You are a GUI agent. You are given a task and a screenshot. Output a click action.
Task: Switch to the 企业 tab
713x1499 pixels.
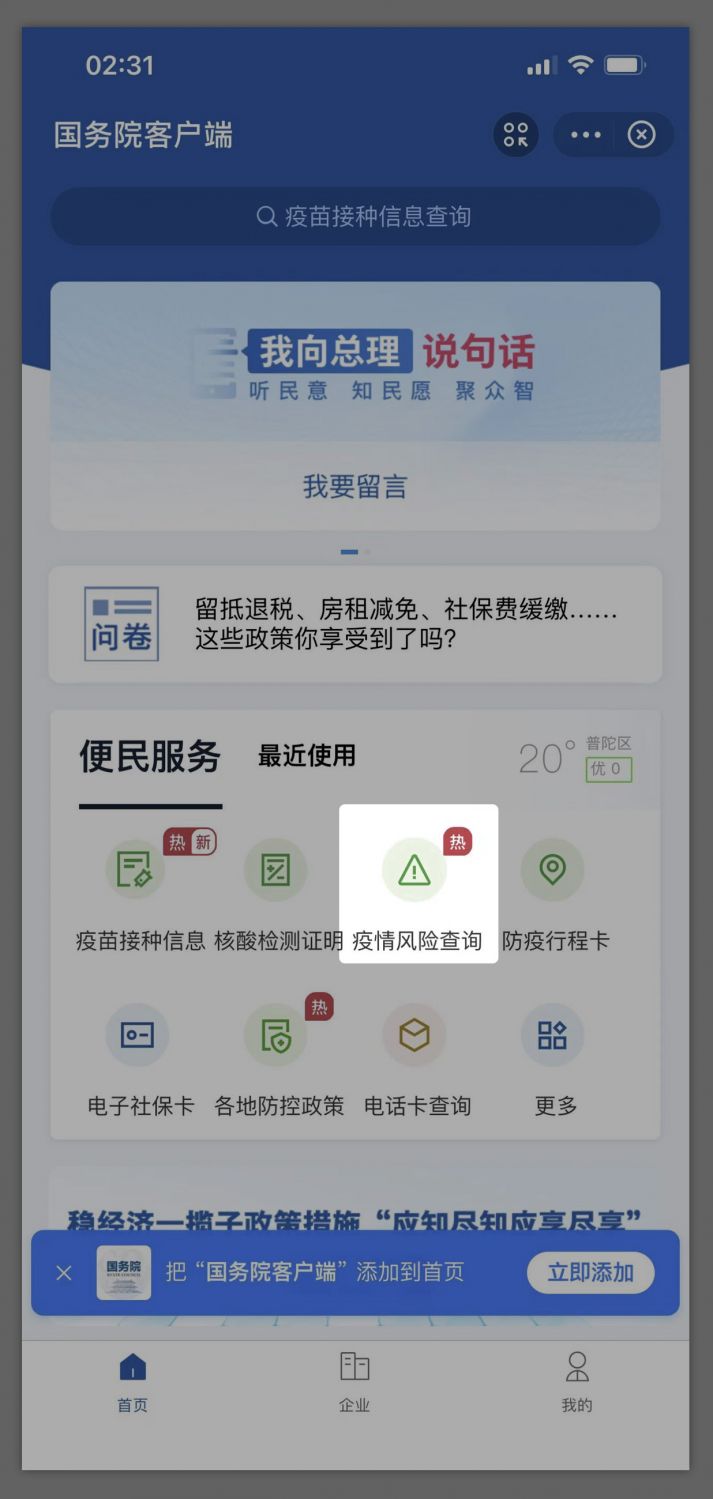coord(354,1382)
